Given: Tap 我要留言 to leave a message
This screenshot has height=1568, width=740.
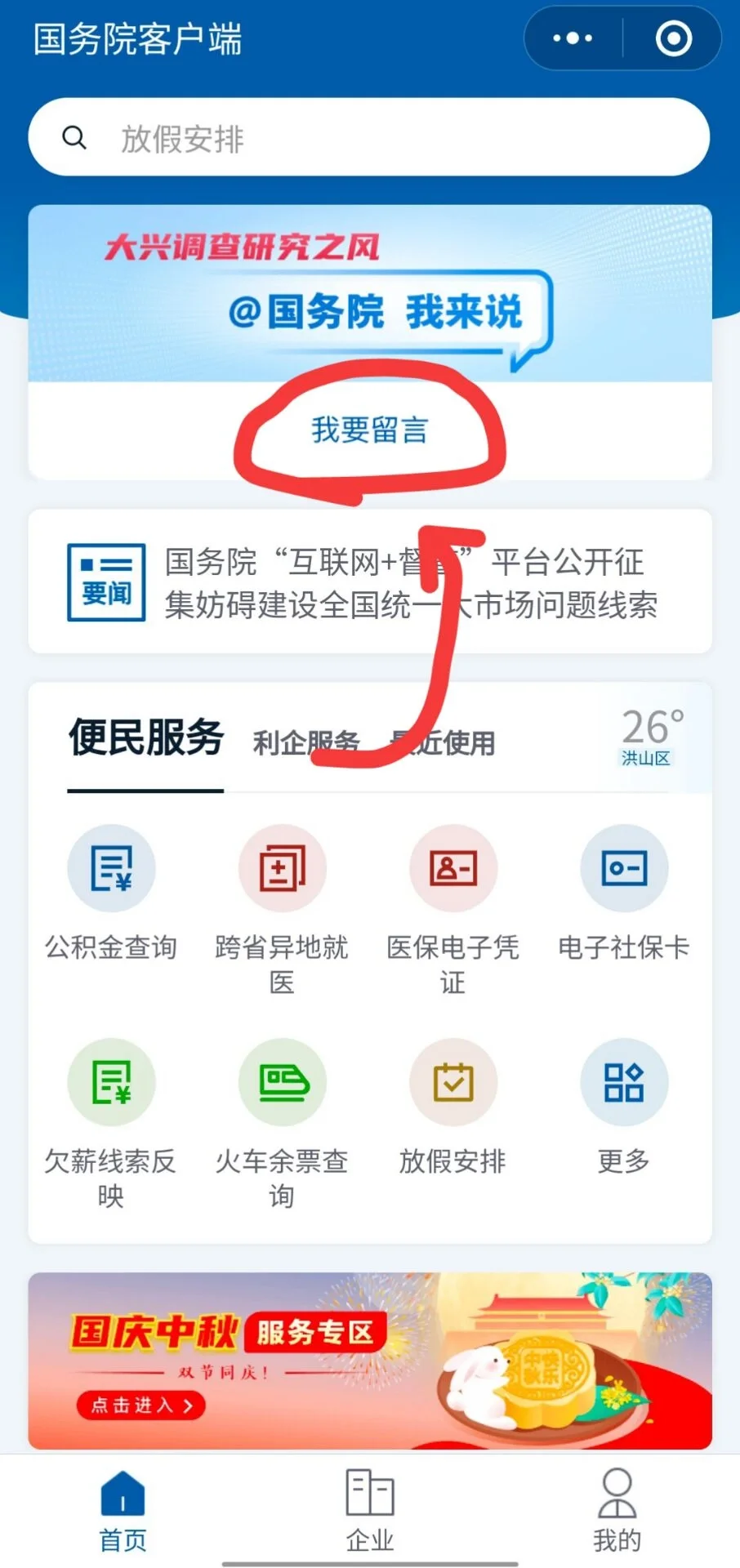Looking at the screenshot, I should point(369,430).
